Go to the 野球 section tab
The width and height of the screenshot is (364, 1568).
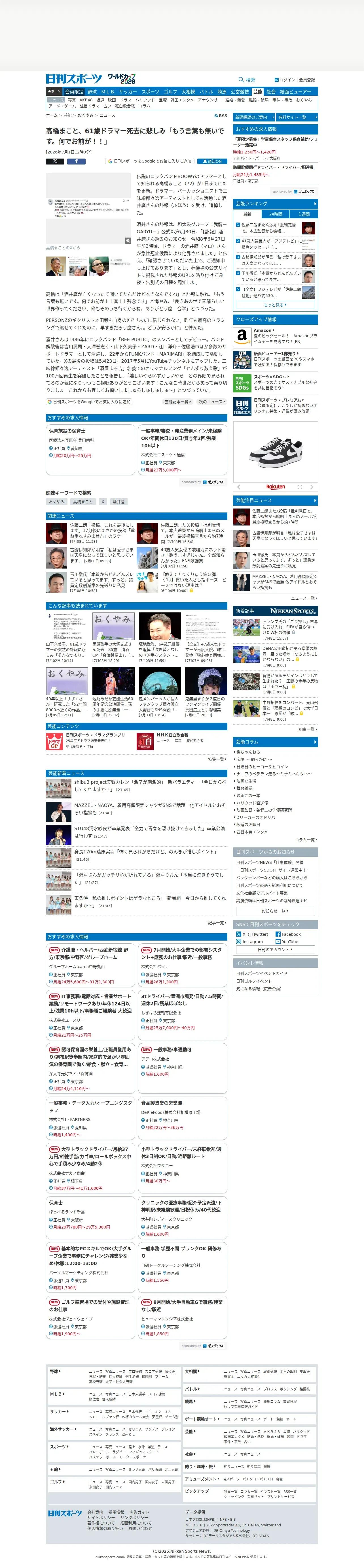click(x=92, y=92)
